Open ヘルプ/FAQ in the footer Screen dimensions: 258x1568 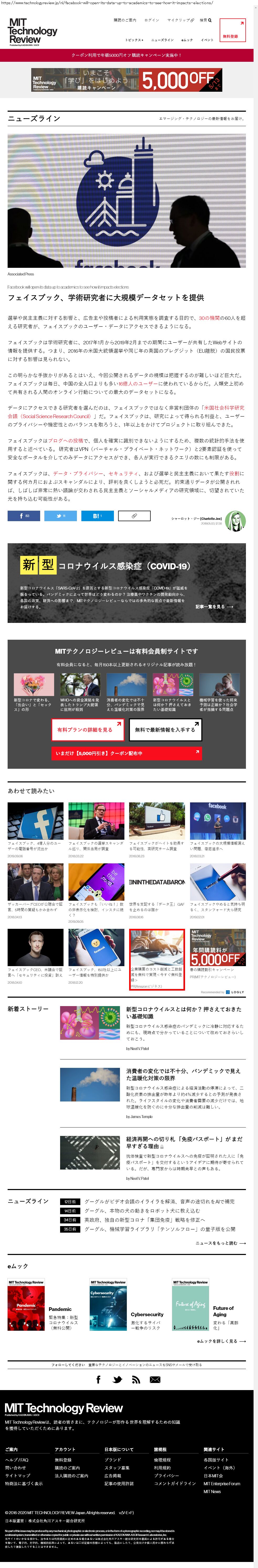point(17,1460)
